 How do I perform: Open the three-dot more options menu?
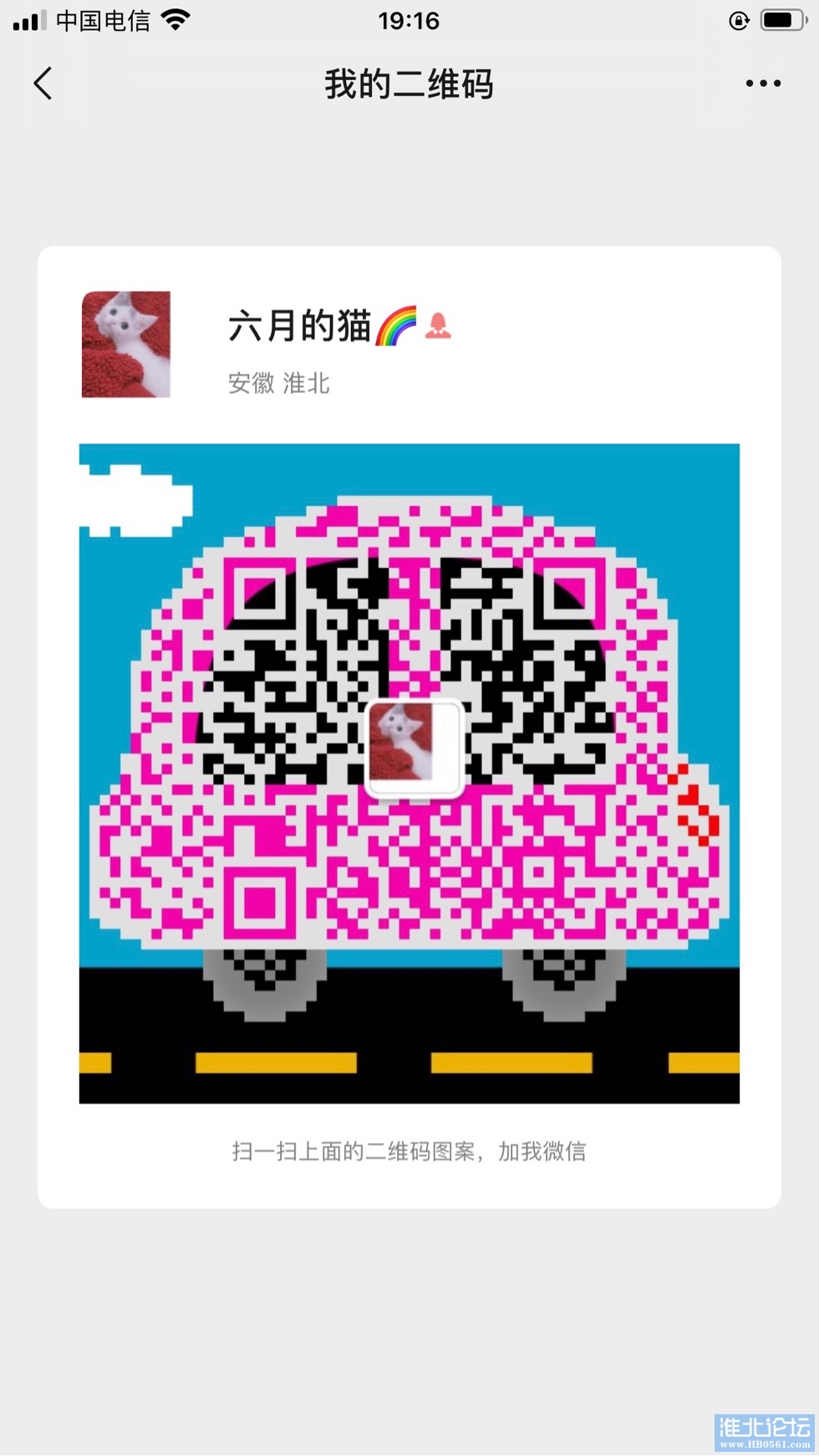coord(762,84)
